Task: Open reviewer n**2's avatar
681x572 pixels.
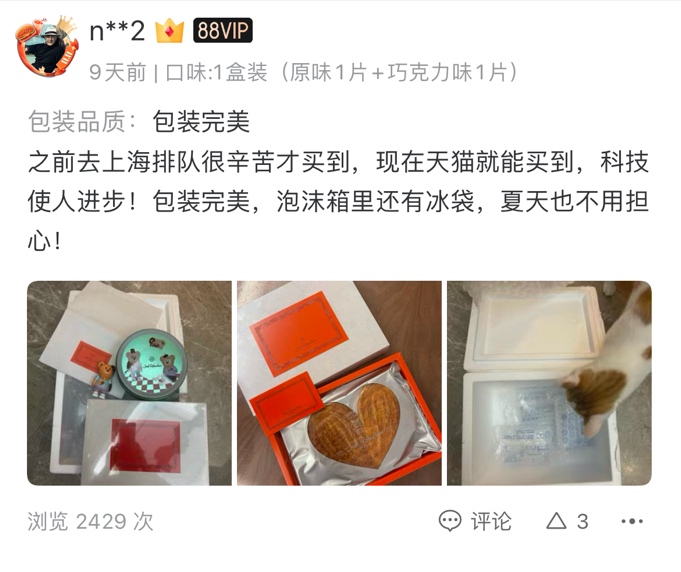Action: [47, 47]
